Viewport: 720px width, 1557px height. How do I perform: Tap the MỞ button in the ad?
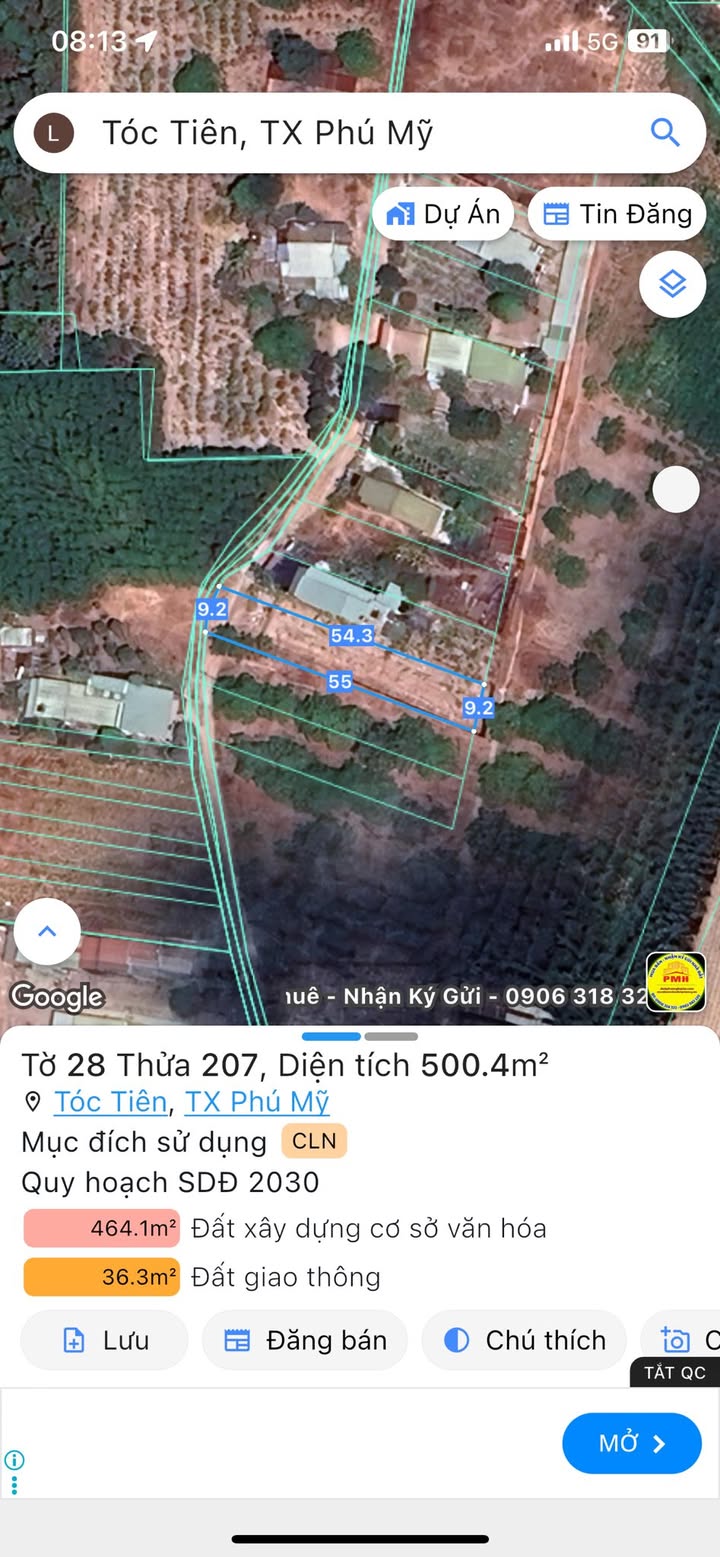click(x=632, y=1443)
